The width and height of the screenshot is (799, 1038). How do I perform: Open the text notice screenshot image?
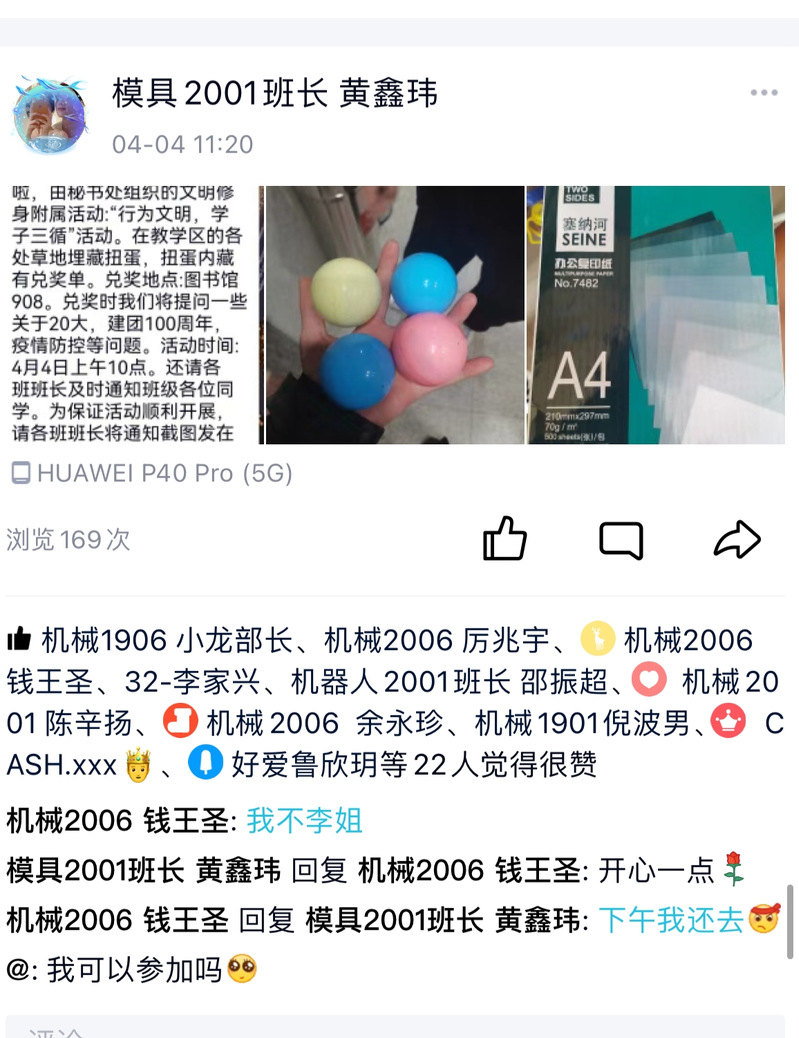(134, 314)
